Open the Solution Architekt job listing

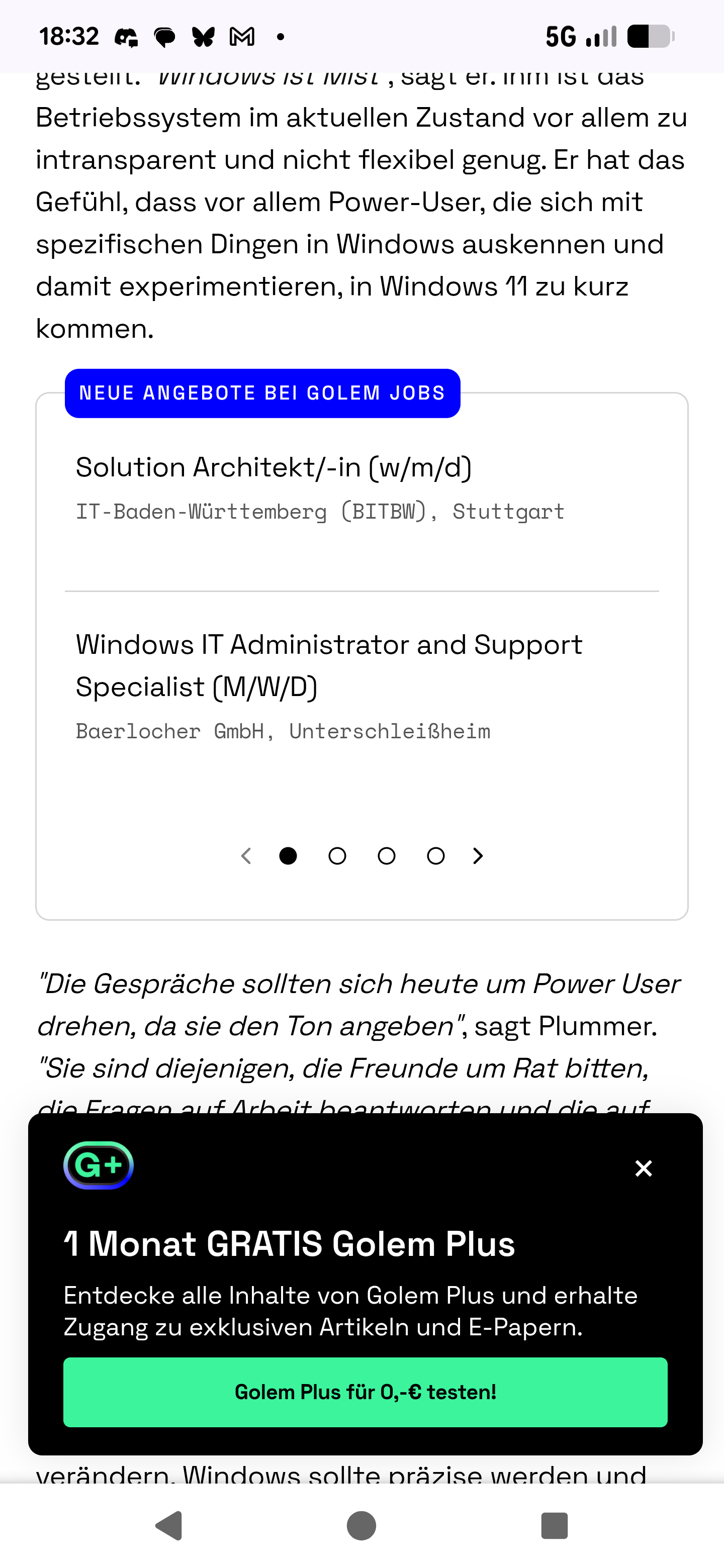pyautogui.click(x=275, y=467)
